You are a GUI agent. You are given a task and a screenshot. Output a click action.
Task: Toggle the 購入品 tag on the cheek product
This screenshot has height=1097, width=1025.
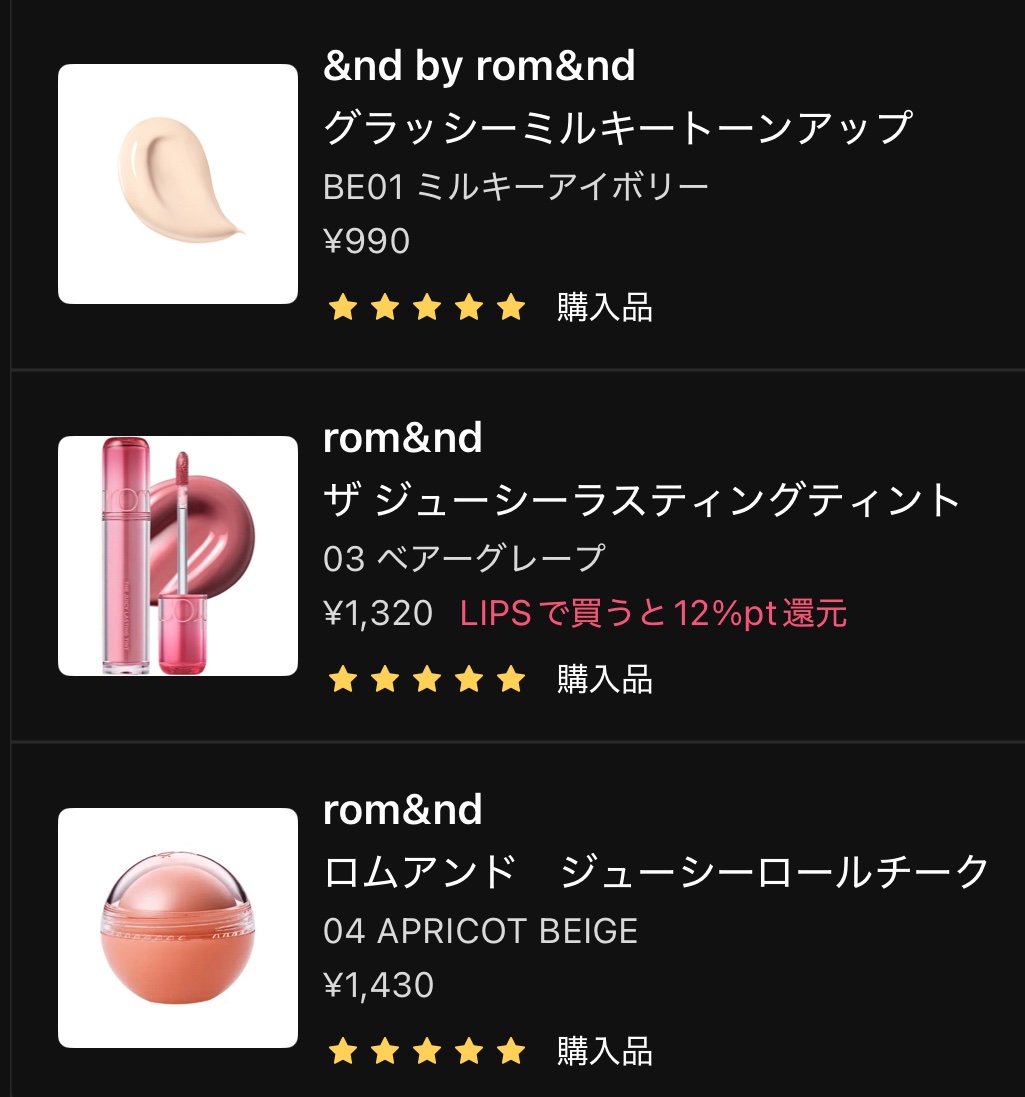[x=603, y=1051]
